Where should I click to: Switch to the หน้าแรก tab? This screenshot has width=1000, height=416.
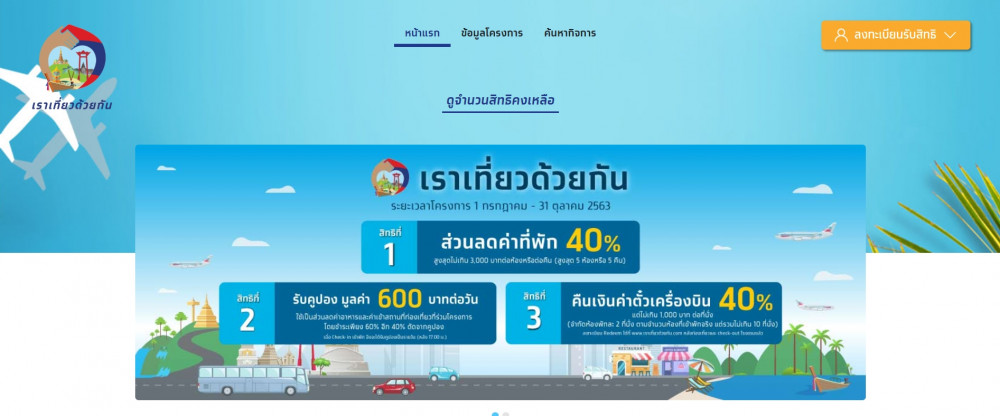[422, 33]
